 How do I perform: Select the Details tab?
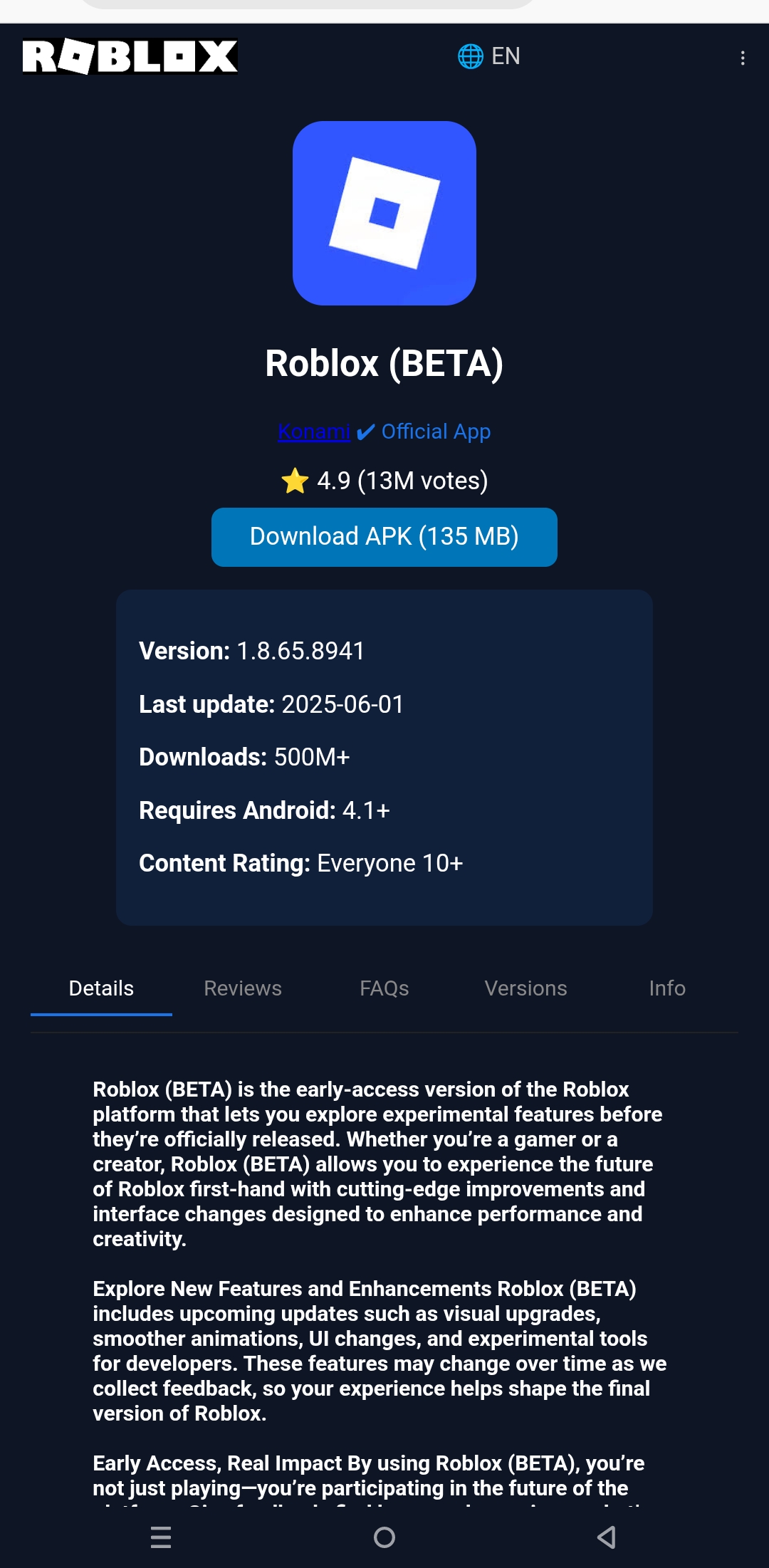pos(101,988)
